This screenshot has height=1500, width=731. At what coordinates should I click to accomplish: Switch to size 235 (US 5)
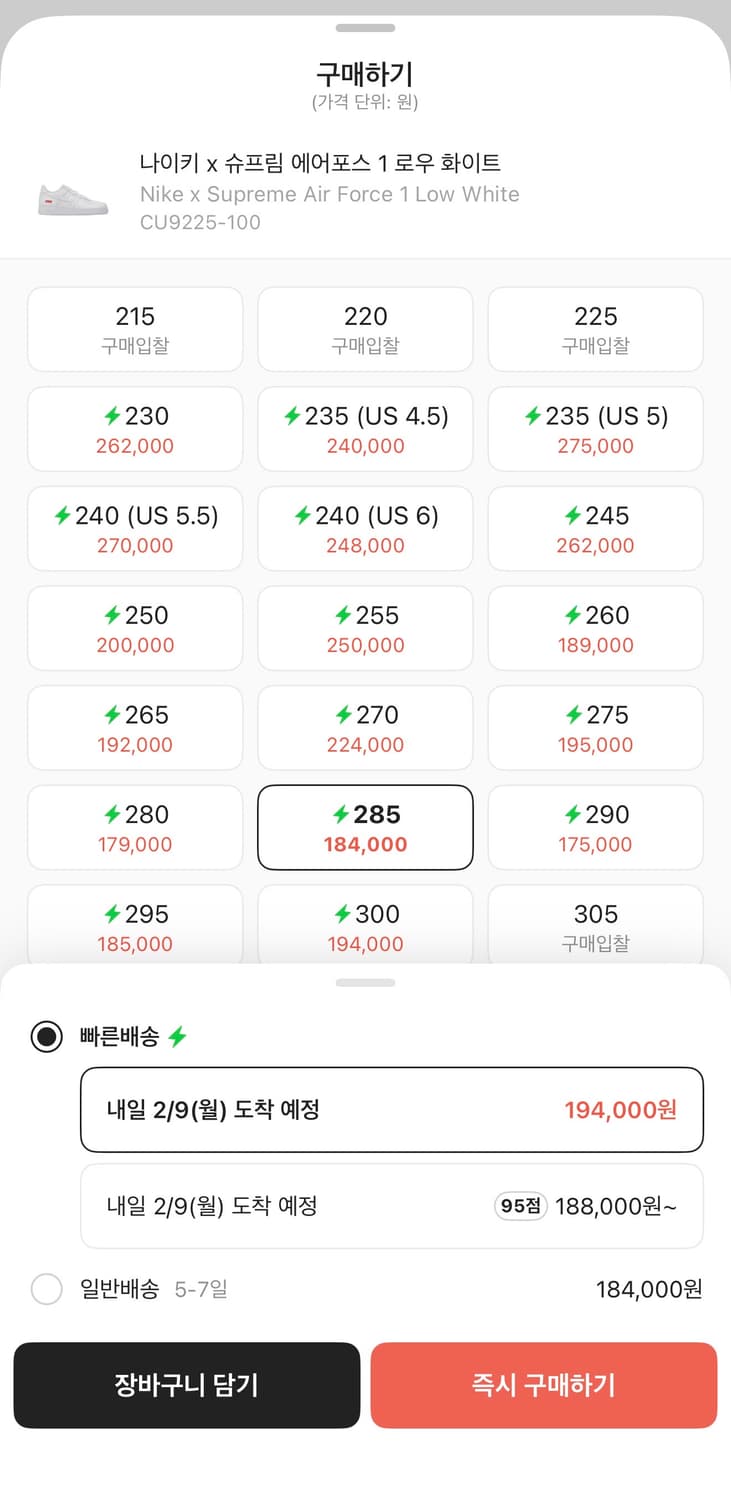pyautogui.click(x=595, y=428)
